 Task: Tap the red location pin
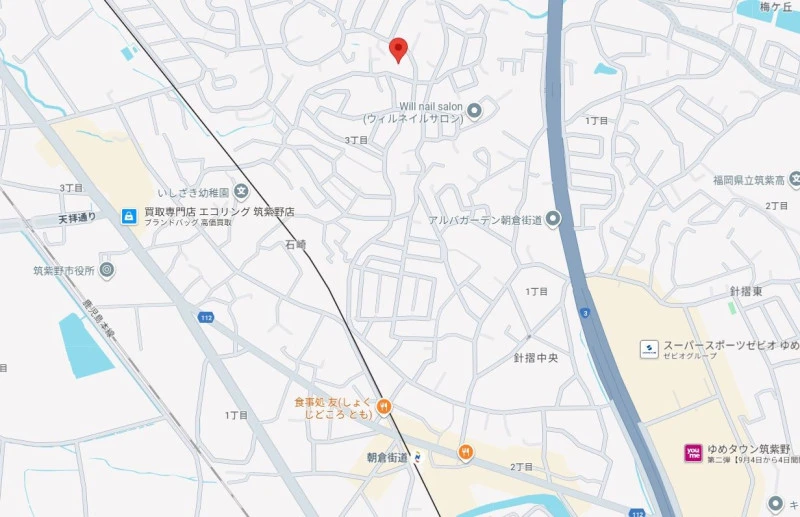[398, 49]
